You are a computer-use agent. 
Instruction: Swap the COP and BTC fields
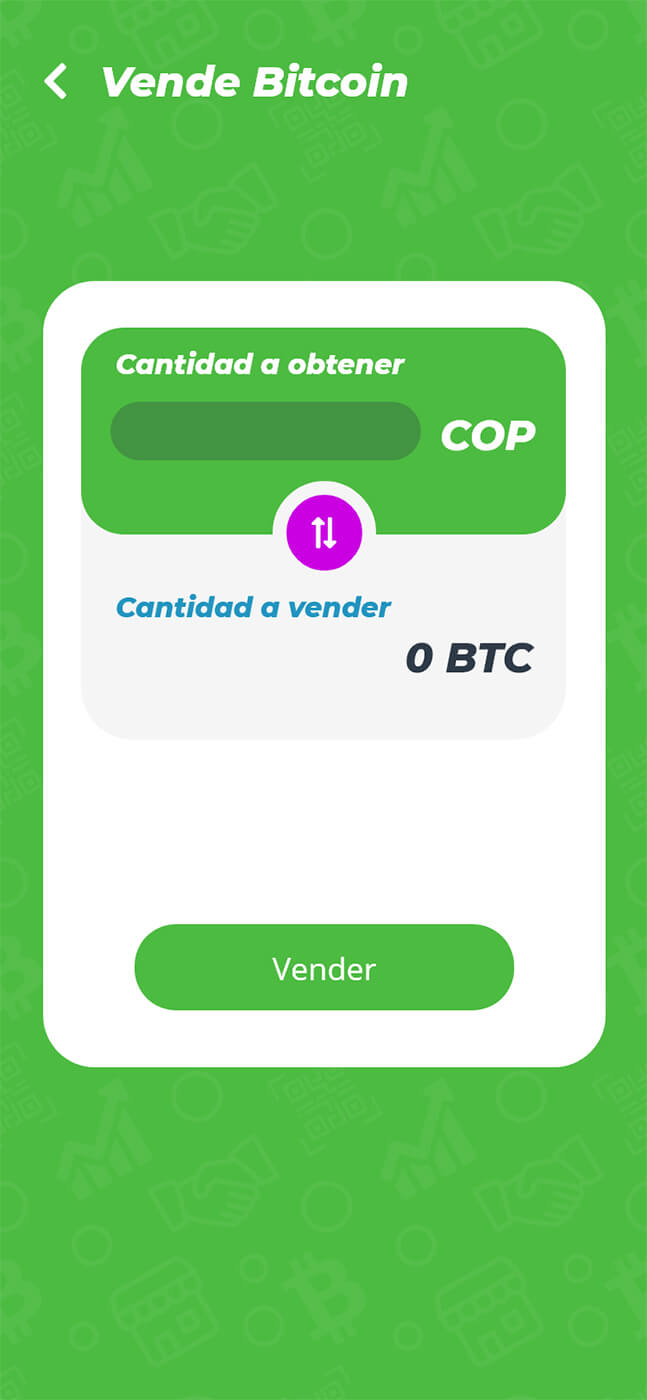tap(324, 533)
